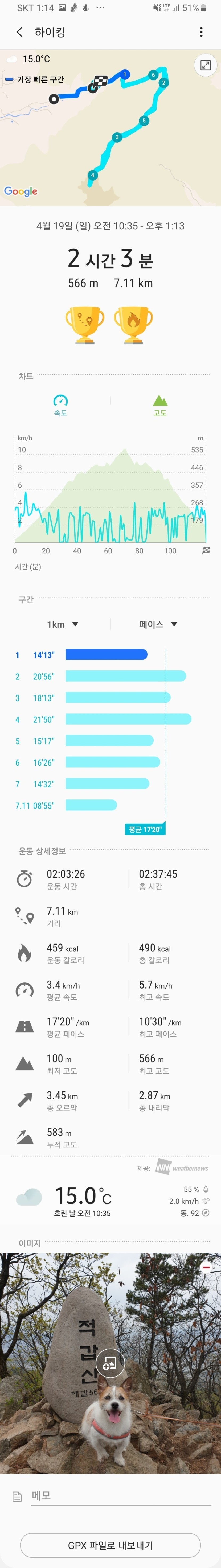Open the overflow menu
The width and height of the screenshot is (221, 1568).
pos(201,32)
